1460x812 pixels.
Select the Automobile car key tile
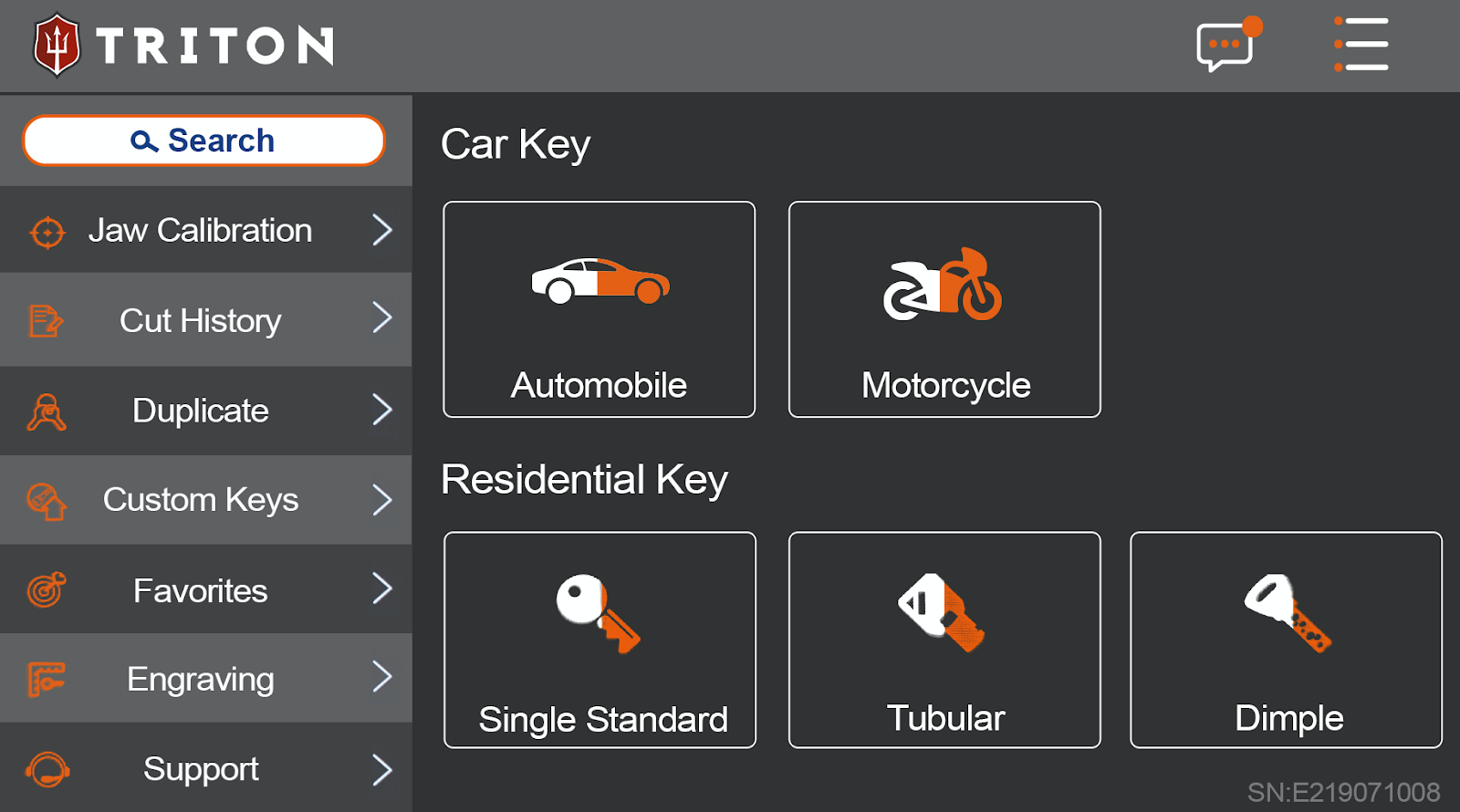599,309
